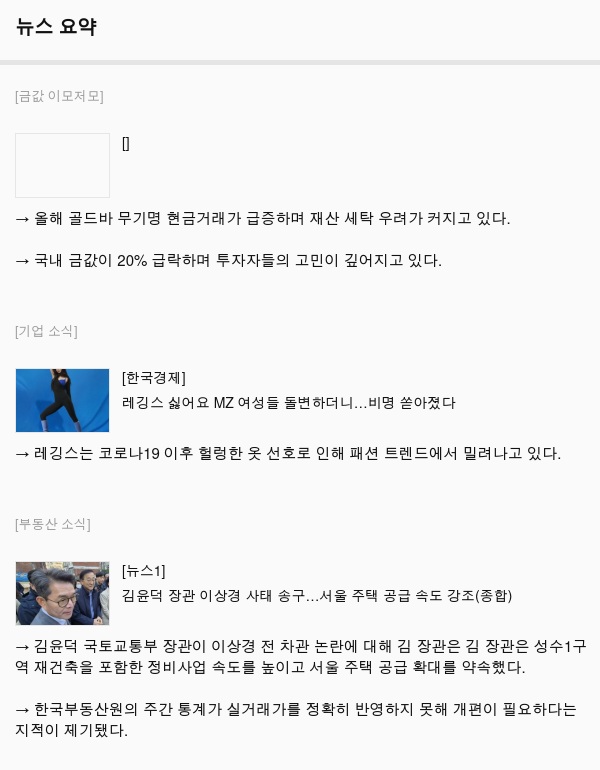Open the 뉴스1 김윤덕 장관 article
The width and height of the screenshot is (600, 770).
[316, 596]
